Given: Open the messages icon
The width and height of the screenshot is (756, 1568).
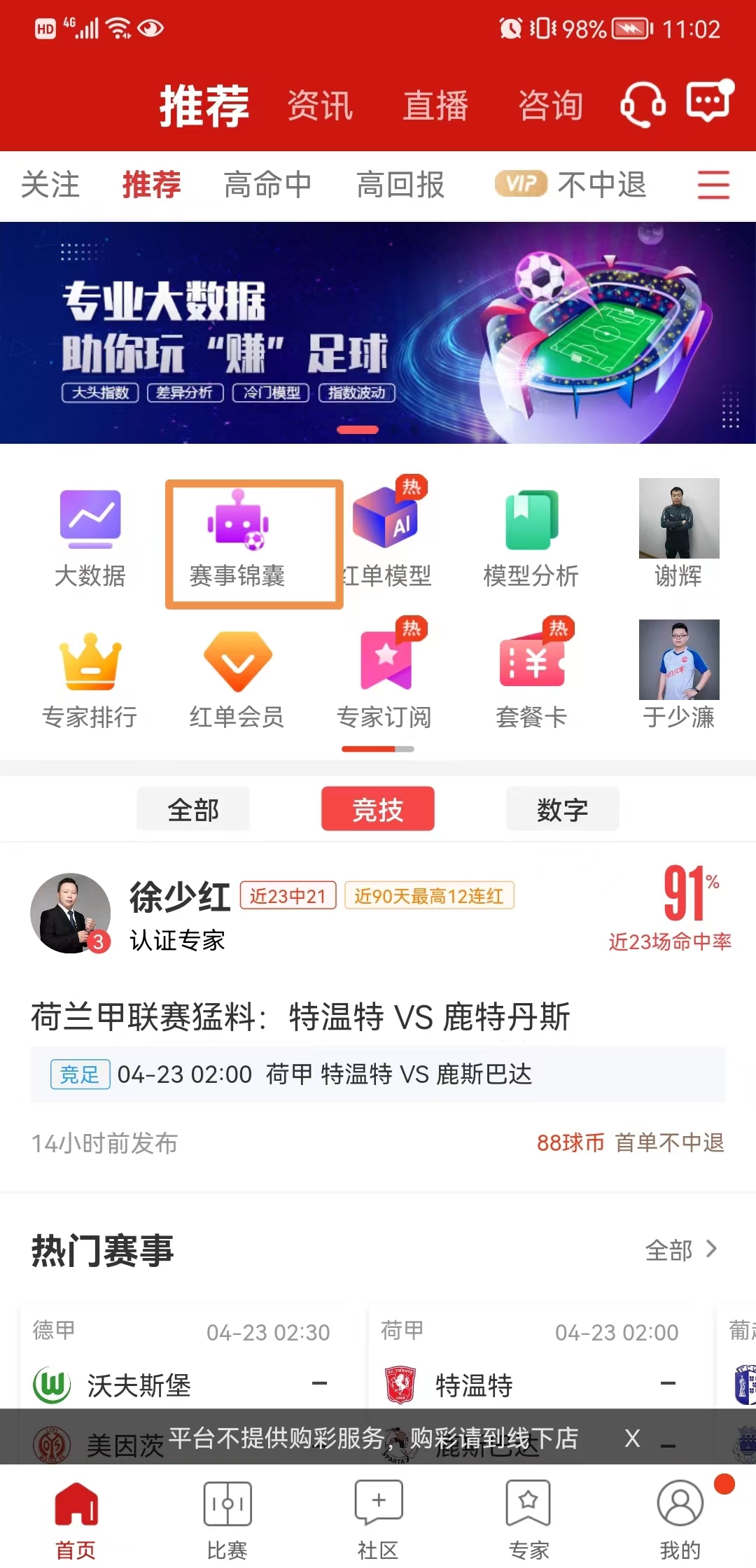Looking at the screenshot, I should tap(709, 102).
